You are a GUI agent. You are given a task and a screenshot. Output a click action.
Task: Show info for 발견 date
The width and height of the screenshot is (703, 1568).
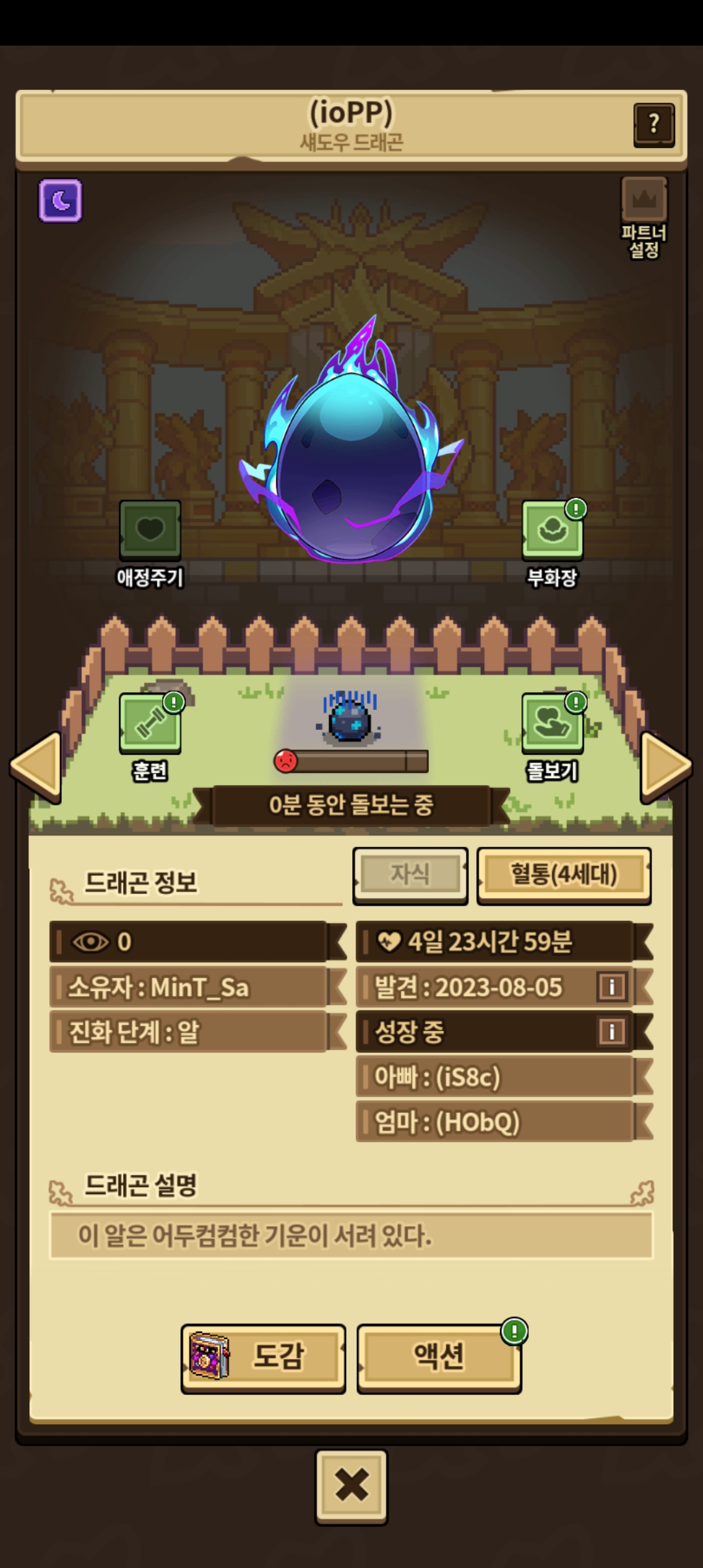(611, 987)
